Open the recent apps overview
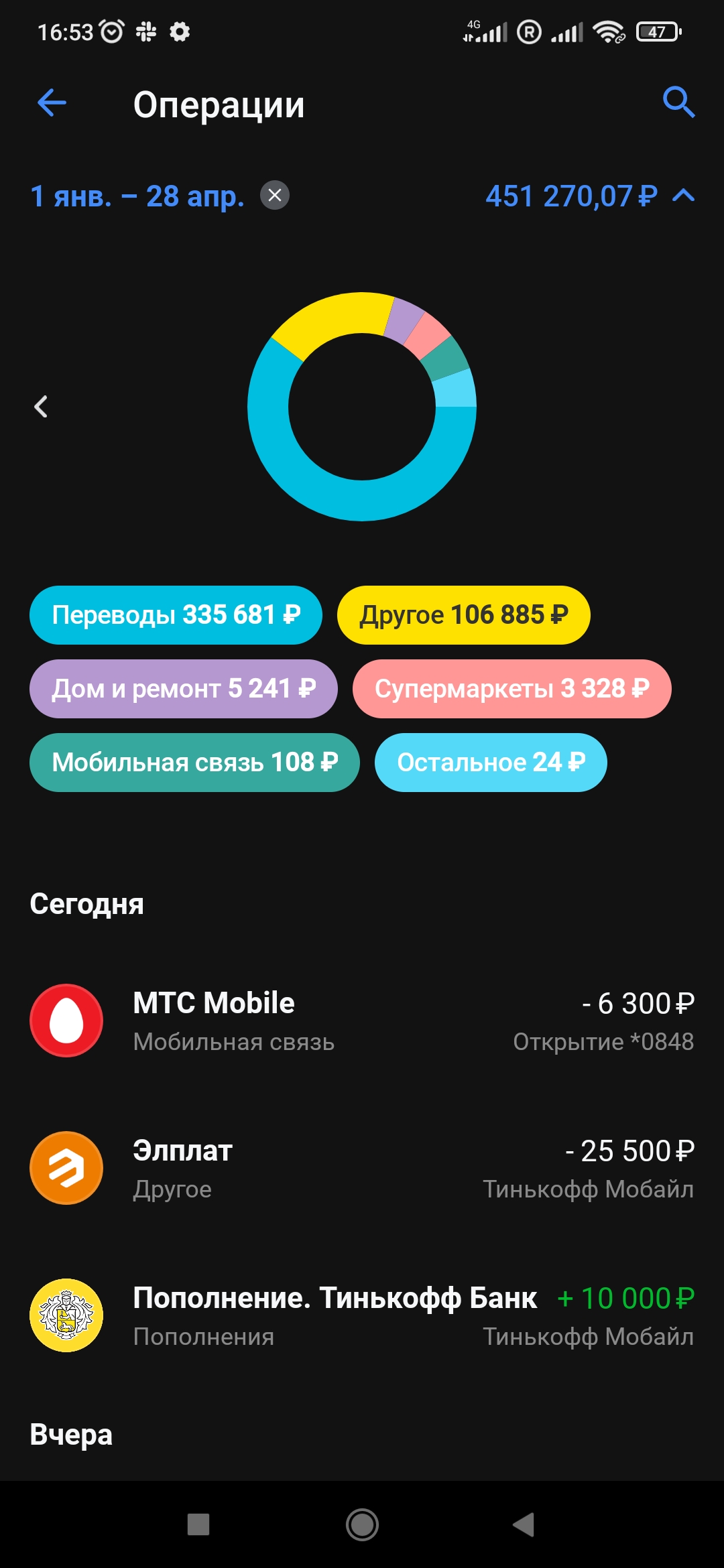 [198, 1524]
